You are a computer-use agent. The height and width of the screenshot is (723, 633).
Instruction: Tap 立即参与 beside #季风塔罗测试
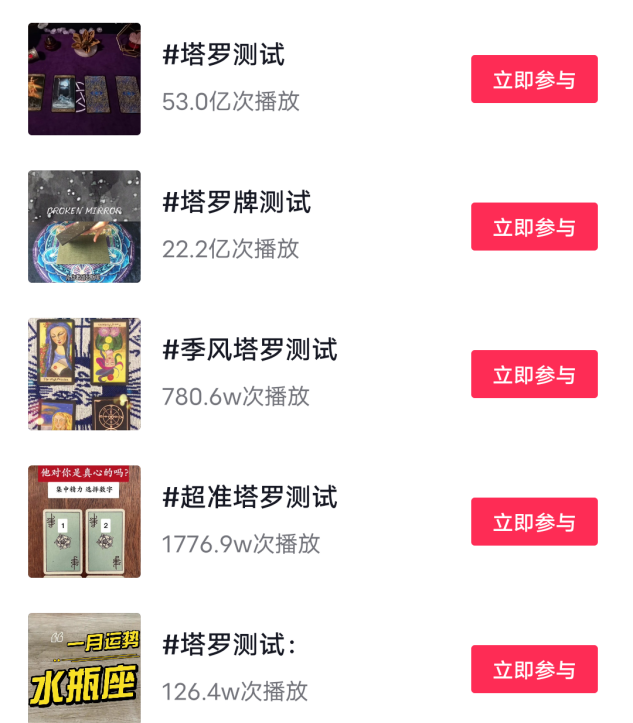pyautogui.click(x=534, y=374)
